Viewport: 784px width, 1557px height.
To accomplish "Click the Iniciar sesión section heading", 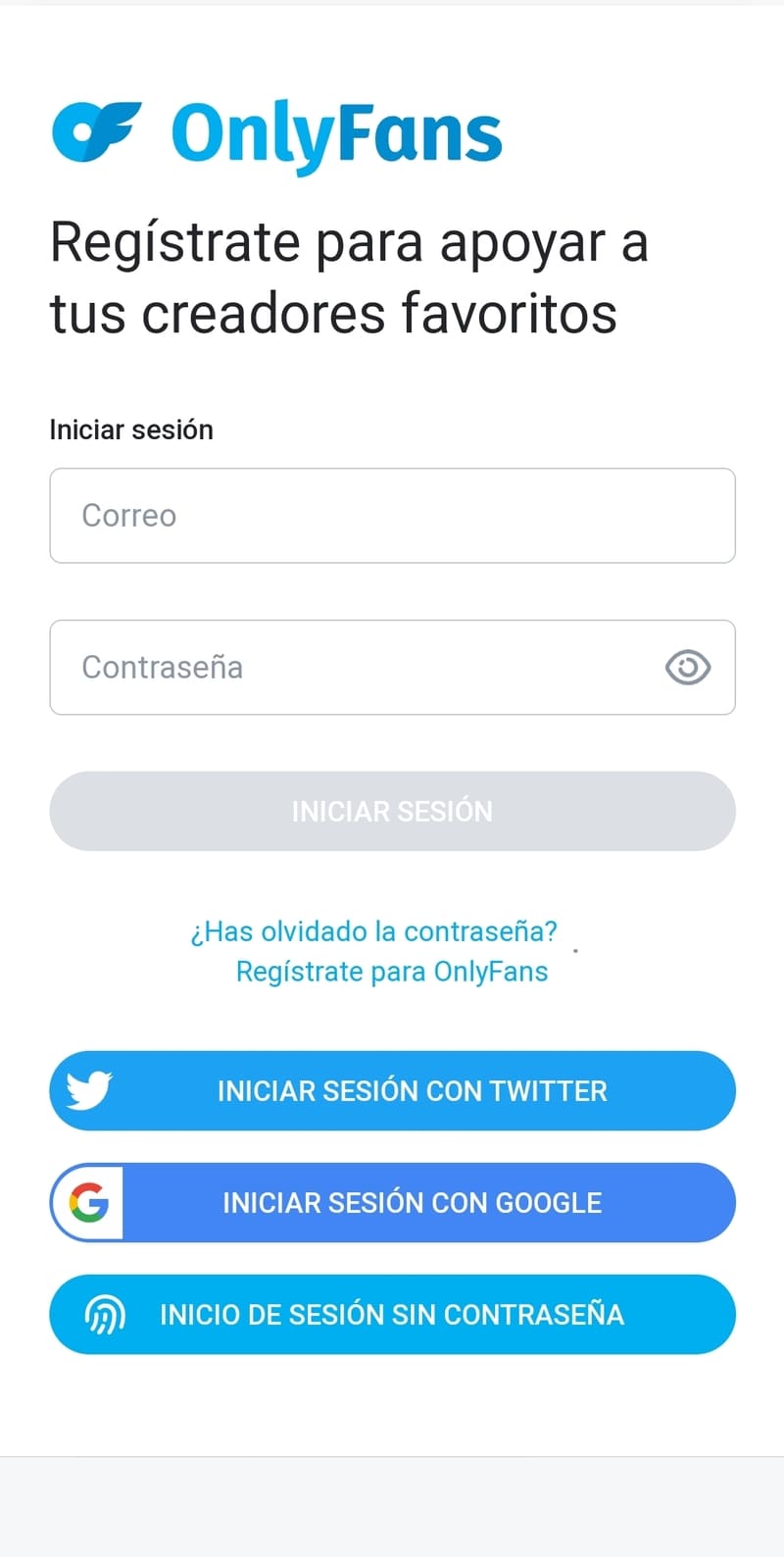I will [131, 429].
